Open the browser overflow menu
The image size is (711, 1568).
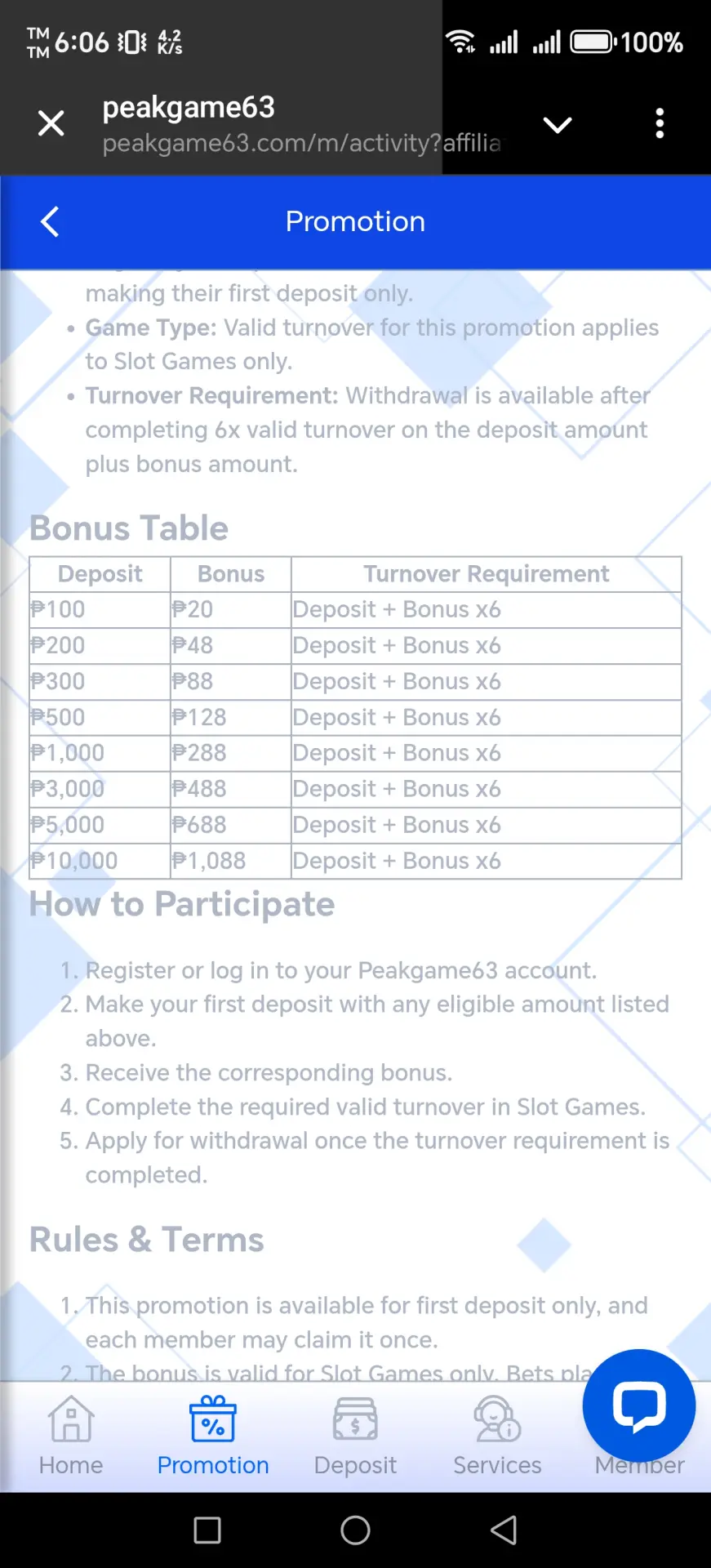coord(660,124)
